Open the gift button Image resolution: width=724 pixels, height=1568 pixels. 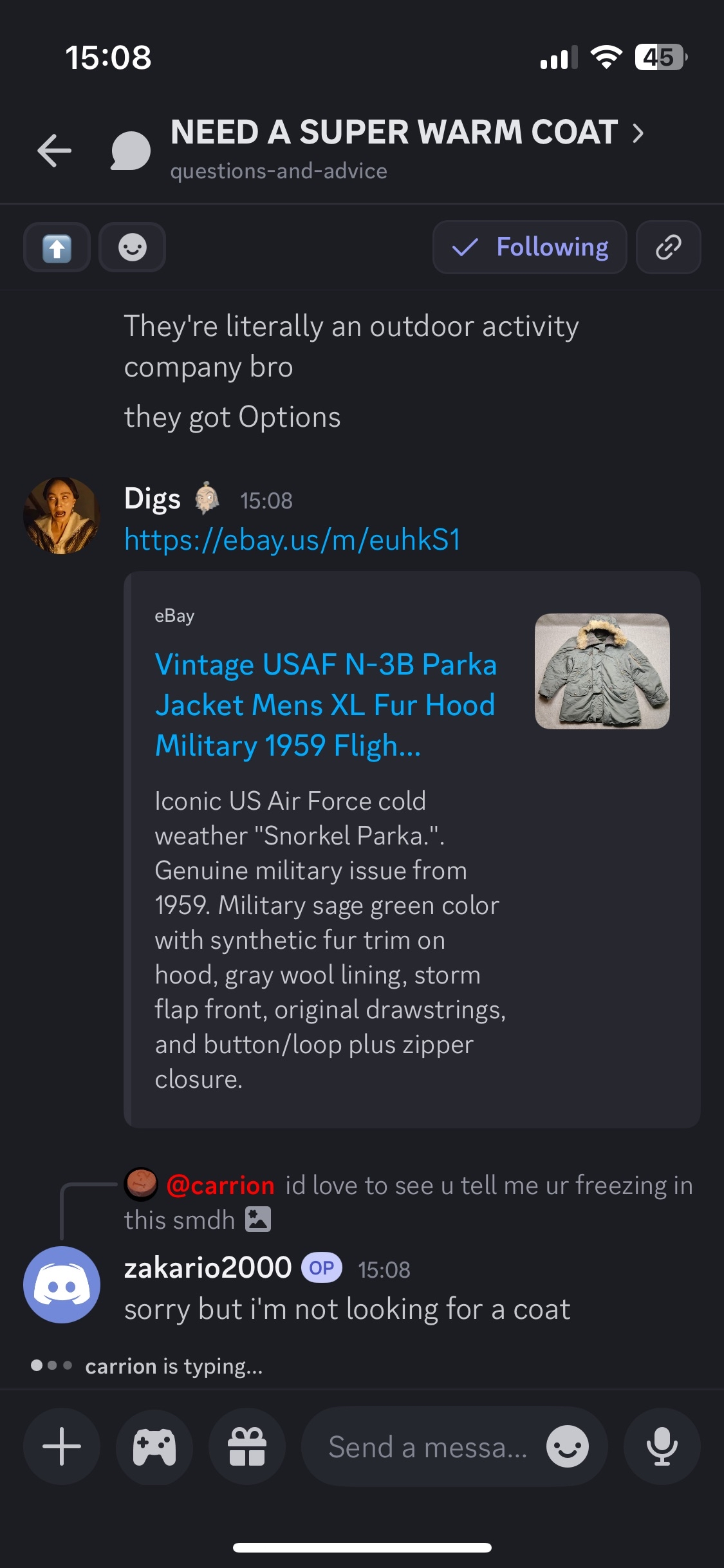247,1446
